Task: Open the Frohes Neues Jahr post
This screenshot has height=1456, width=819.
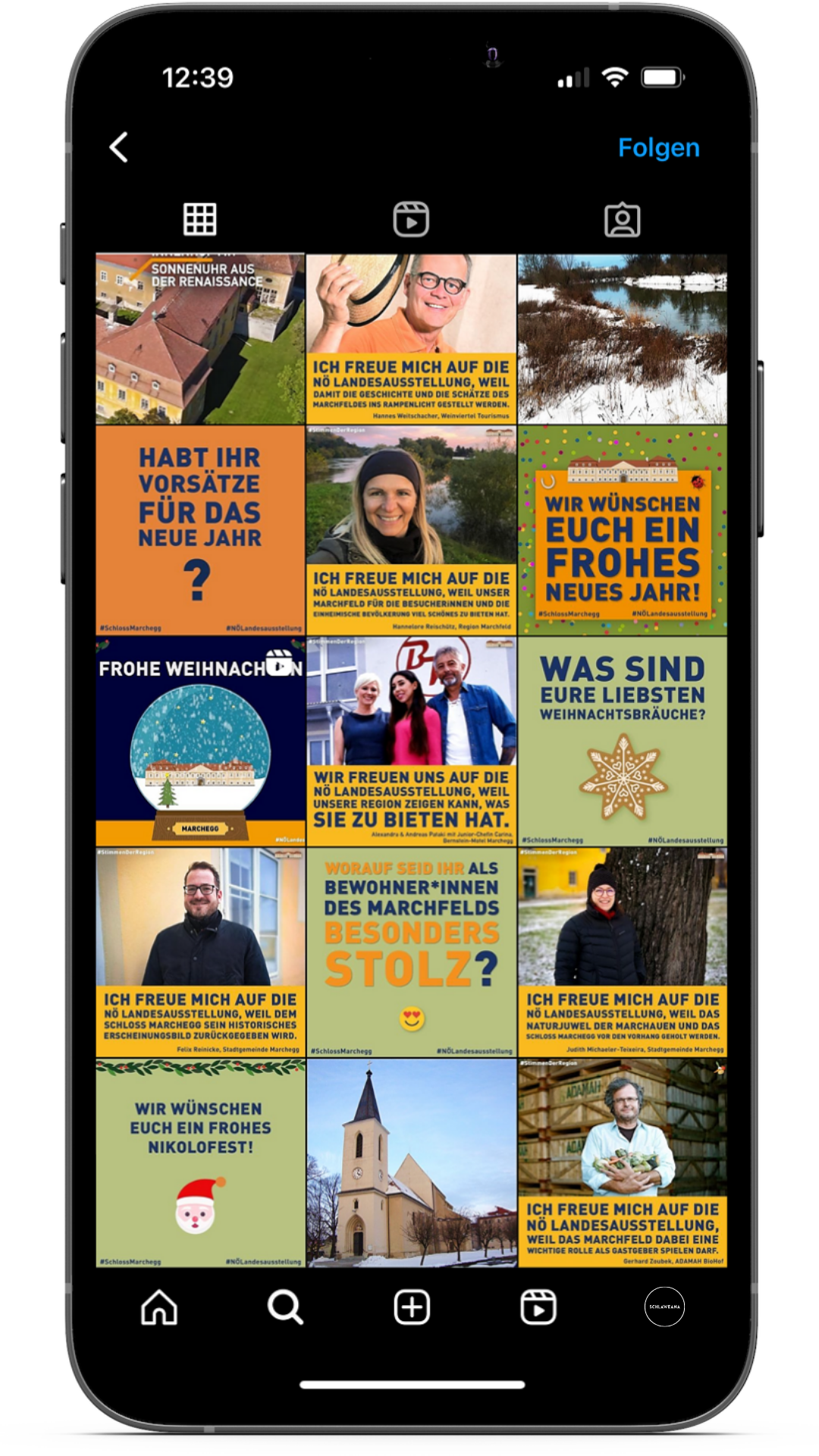Action: [x=622, y=530]
